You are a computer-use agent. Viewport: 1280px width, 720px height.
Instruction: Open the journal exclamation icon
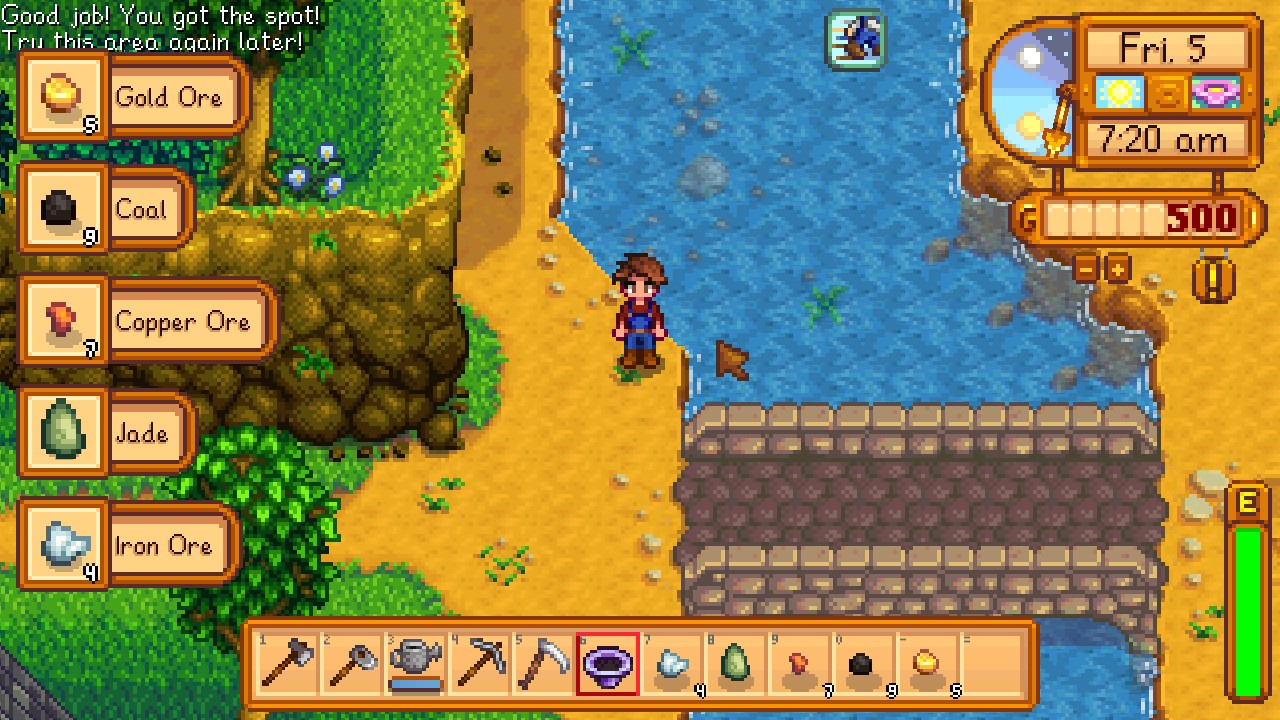pyautogui.click(x=1213, y=282)
